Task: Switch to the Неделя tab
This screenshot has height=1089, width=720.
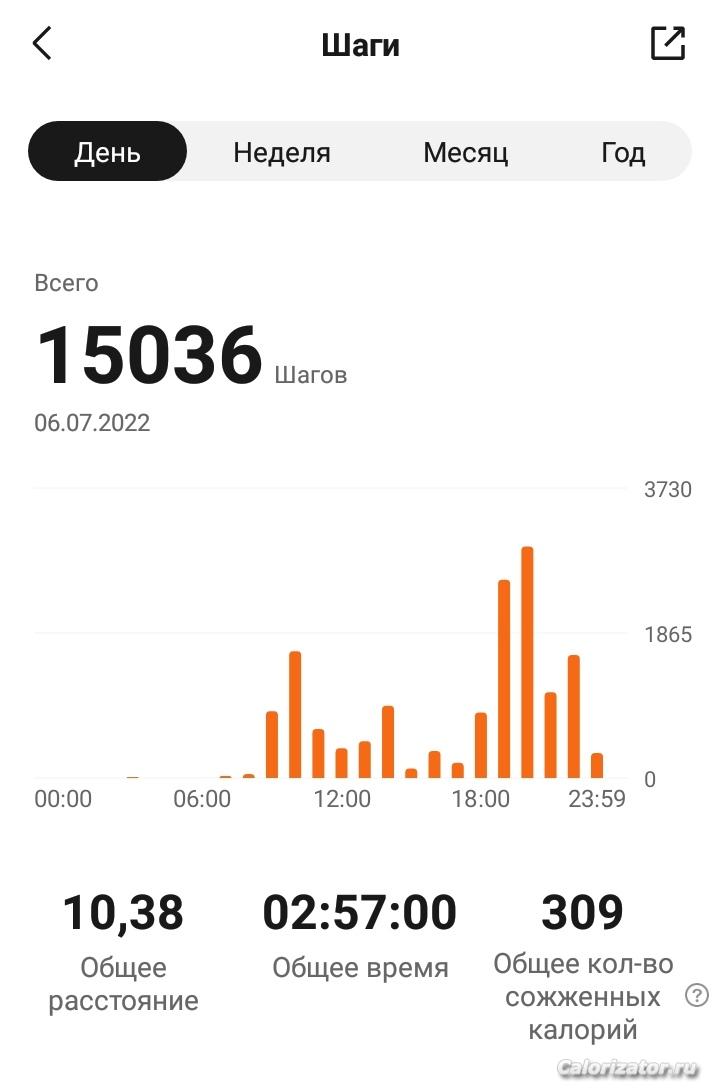Action: [x=281, y=152]
